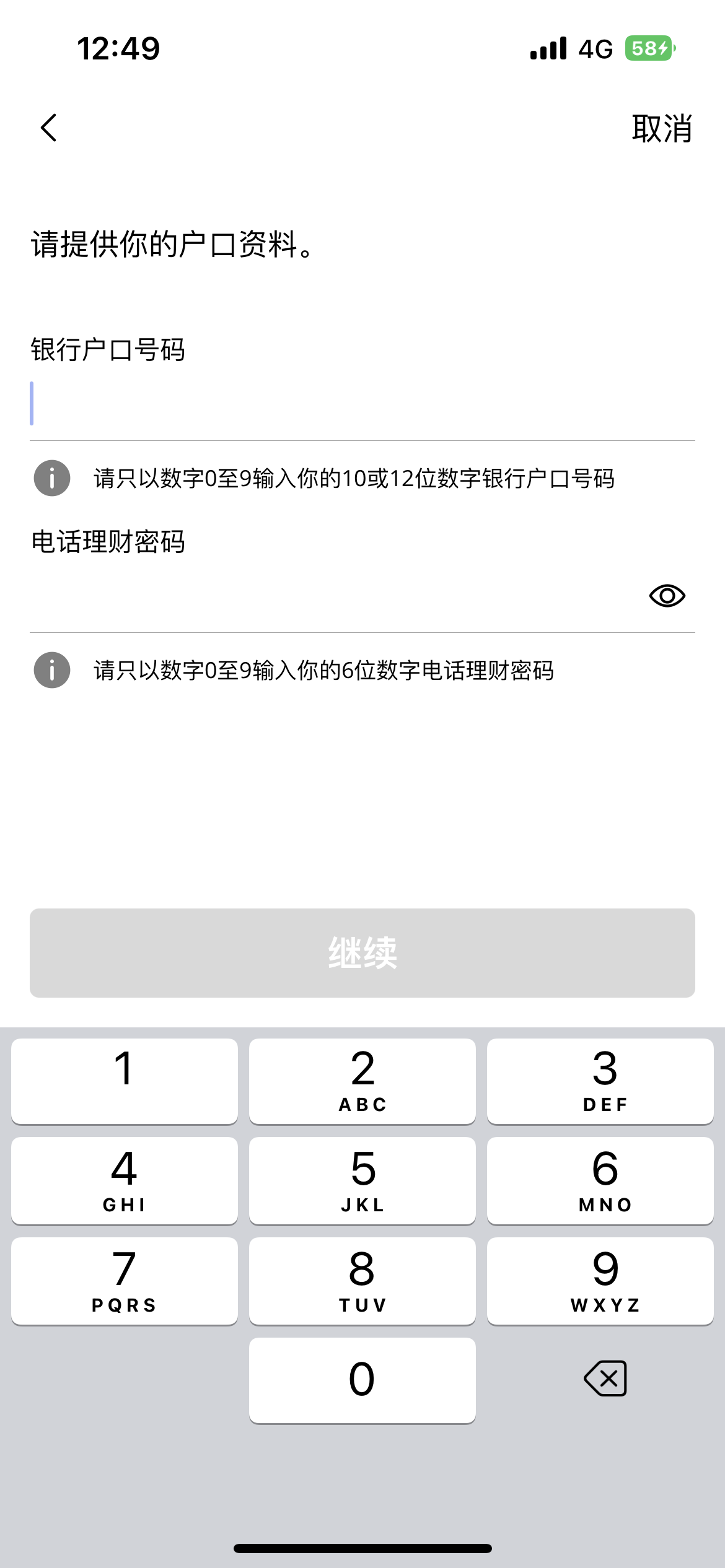
Task: Focus the 银行户口号码 input field
Action: pos(362,404)
